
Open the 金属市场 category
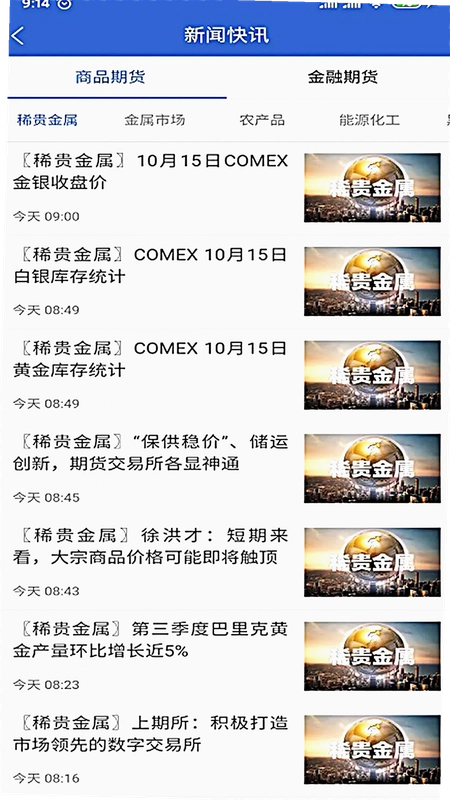pyautogui.click(x=155, y=120)
